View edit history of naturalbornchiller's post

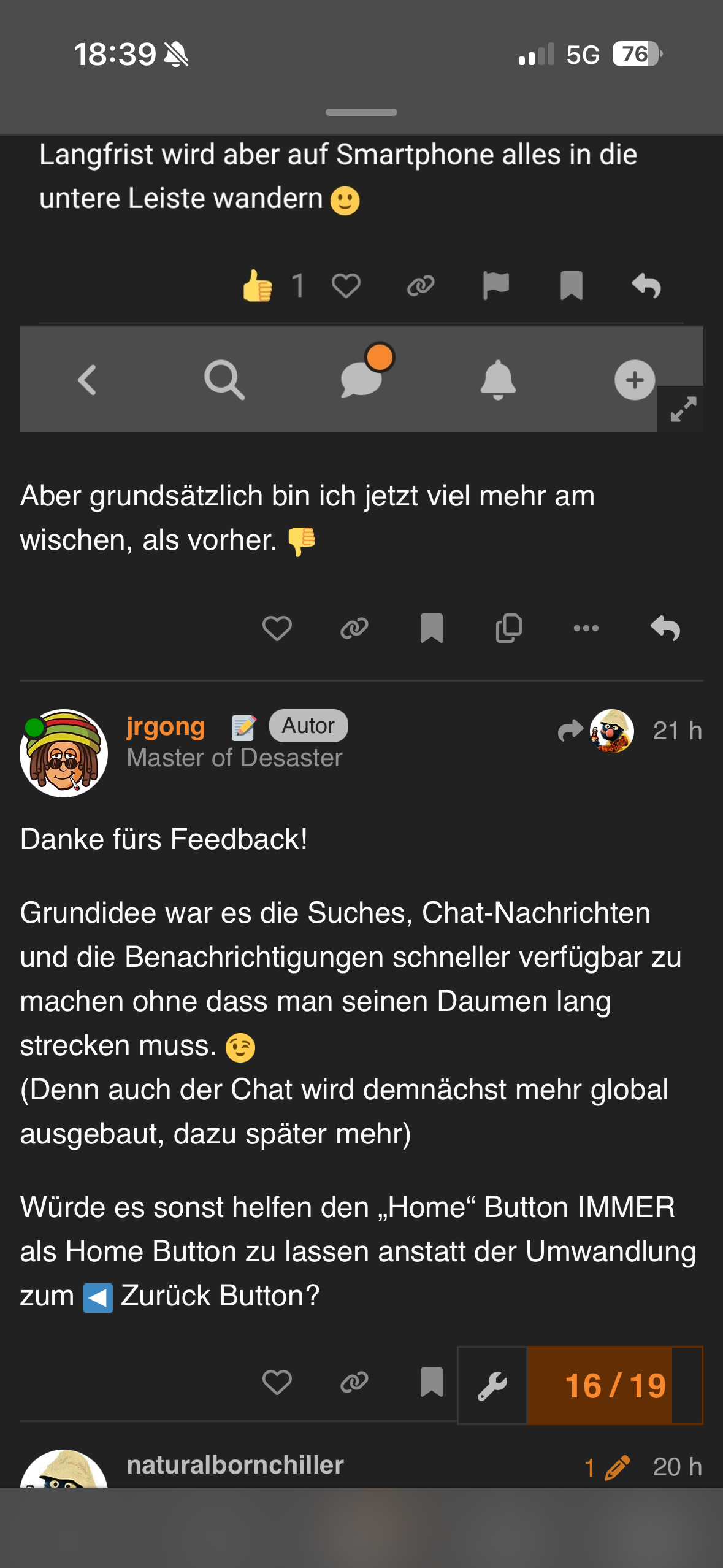[x=607, y=1467]
